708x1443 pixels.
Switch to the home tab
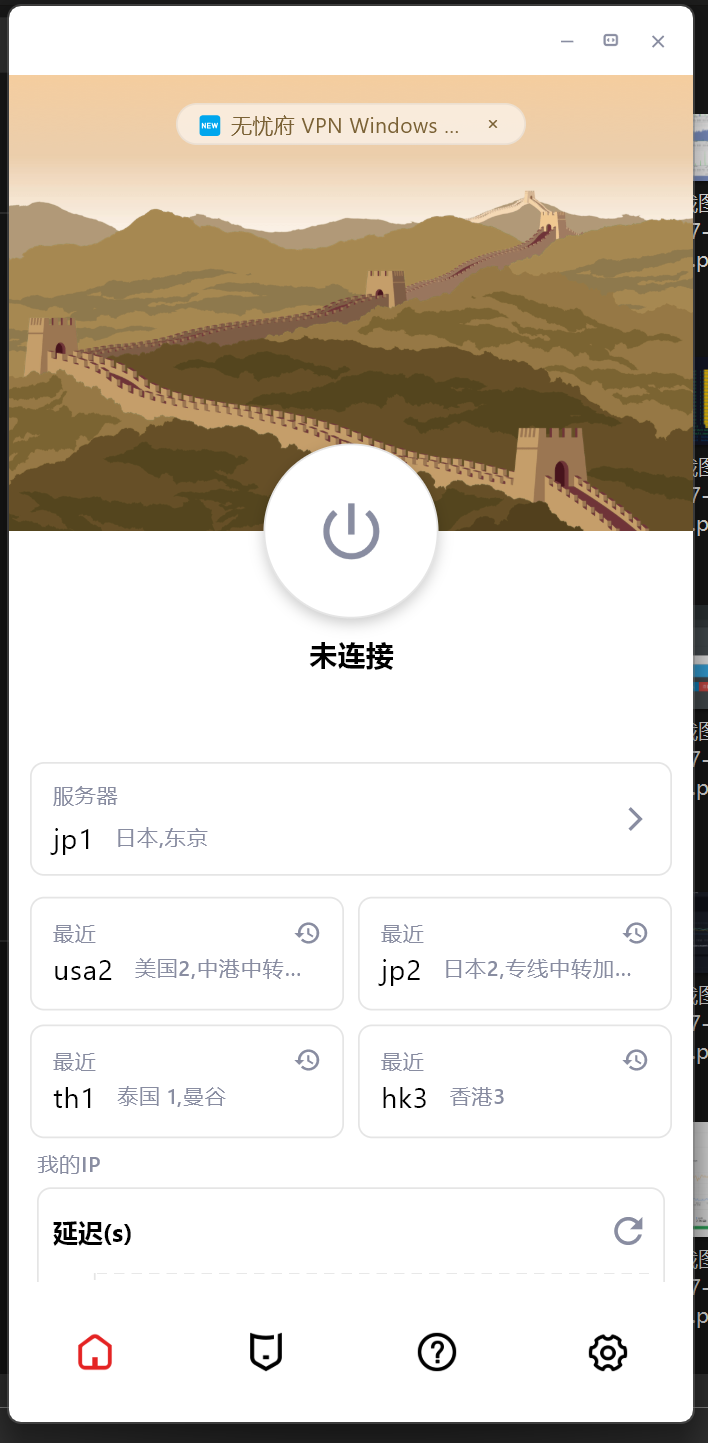coord(95,1352)
